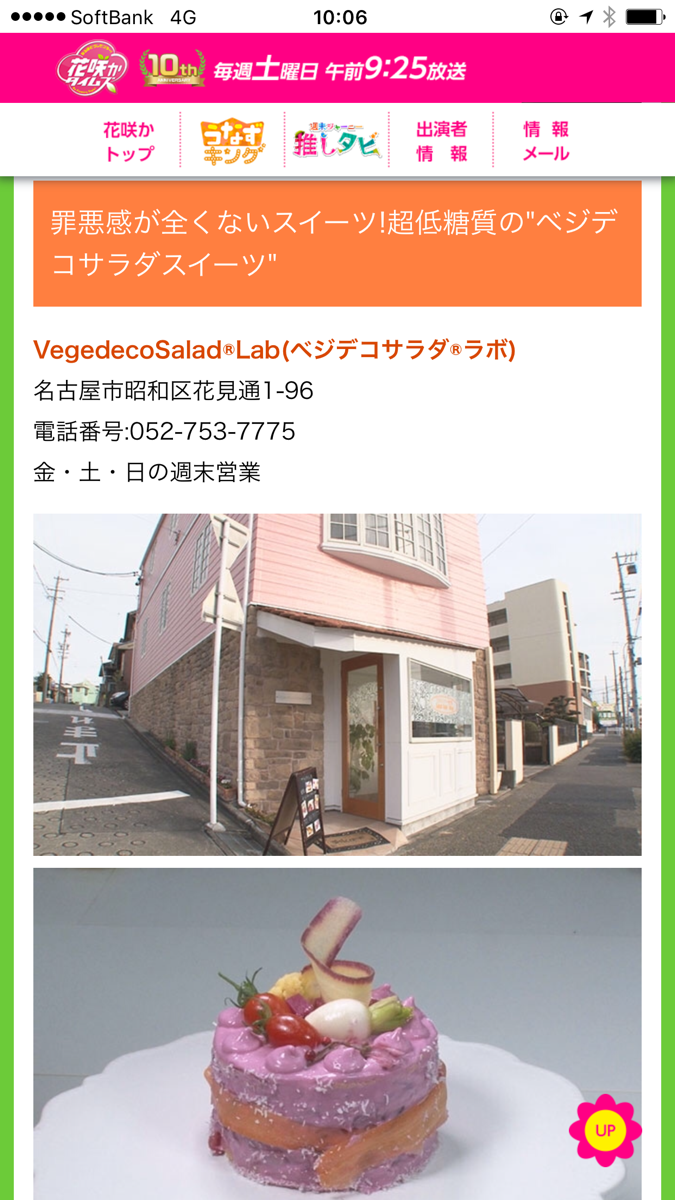Tap the flower UP button to return to top
The image size is (675, 1200).
tap(605, 1131)
